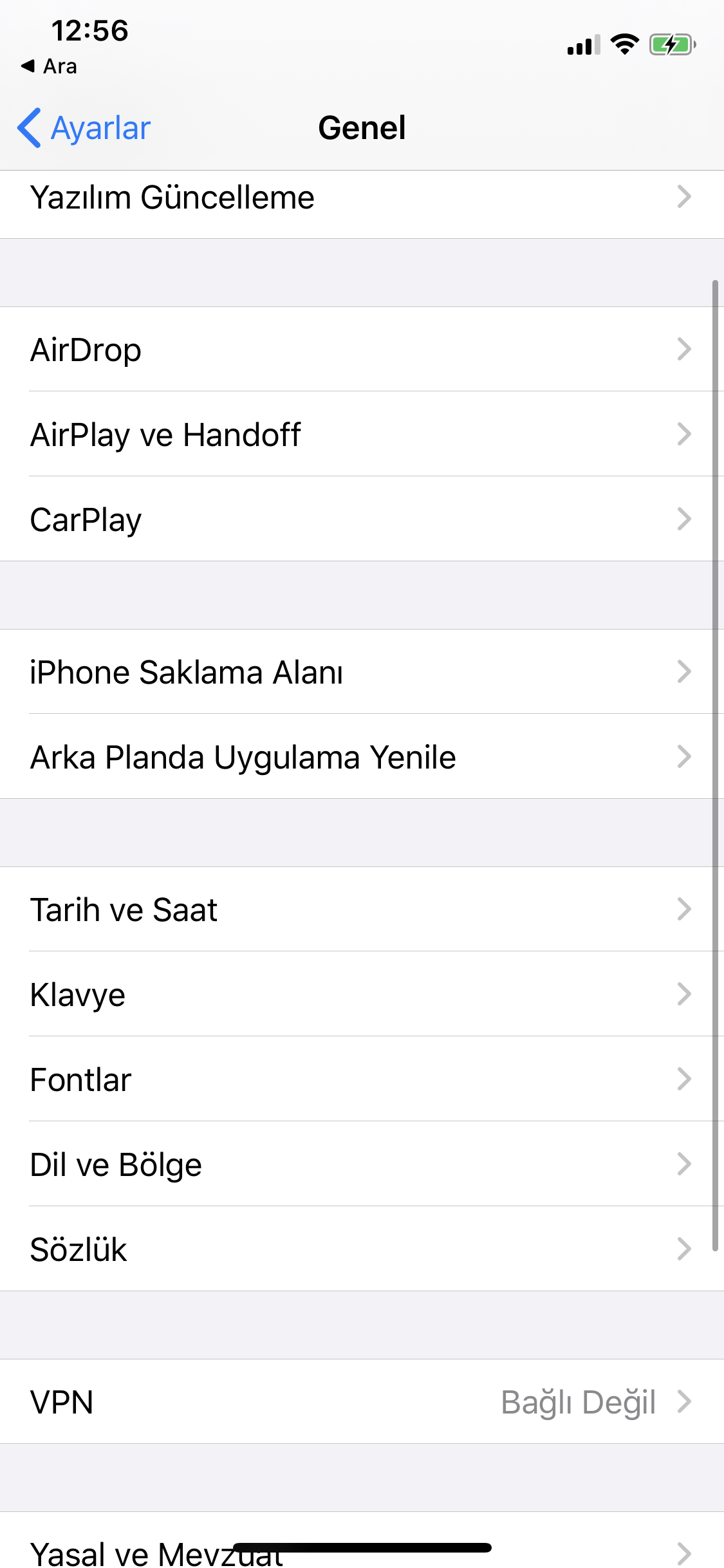This screenshot has width=724, height=1568.
Task: Open Sözlük settings
Action: (x=360, y=1249)
